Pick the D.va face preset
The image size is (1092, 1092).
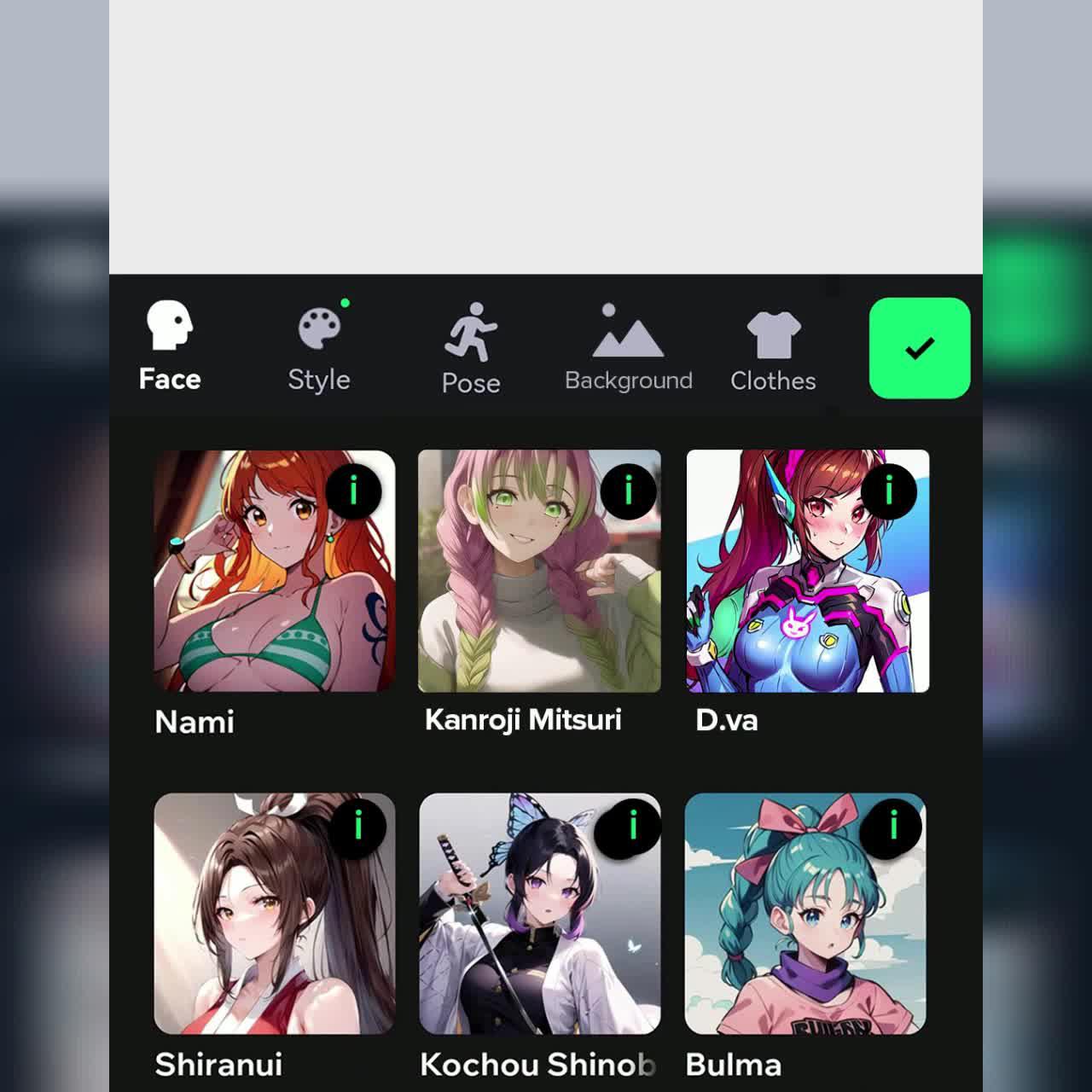tap(807, 589)
